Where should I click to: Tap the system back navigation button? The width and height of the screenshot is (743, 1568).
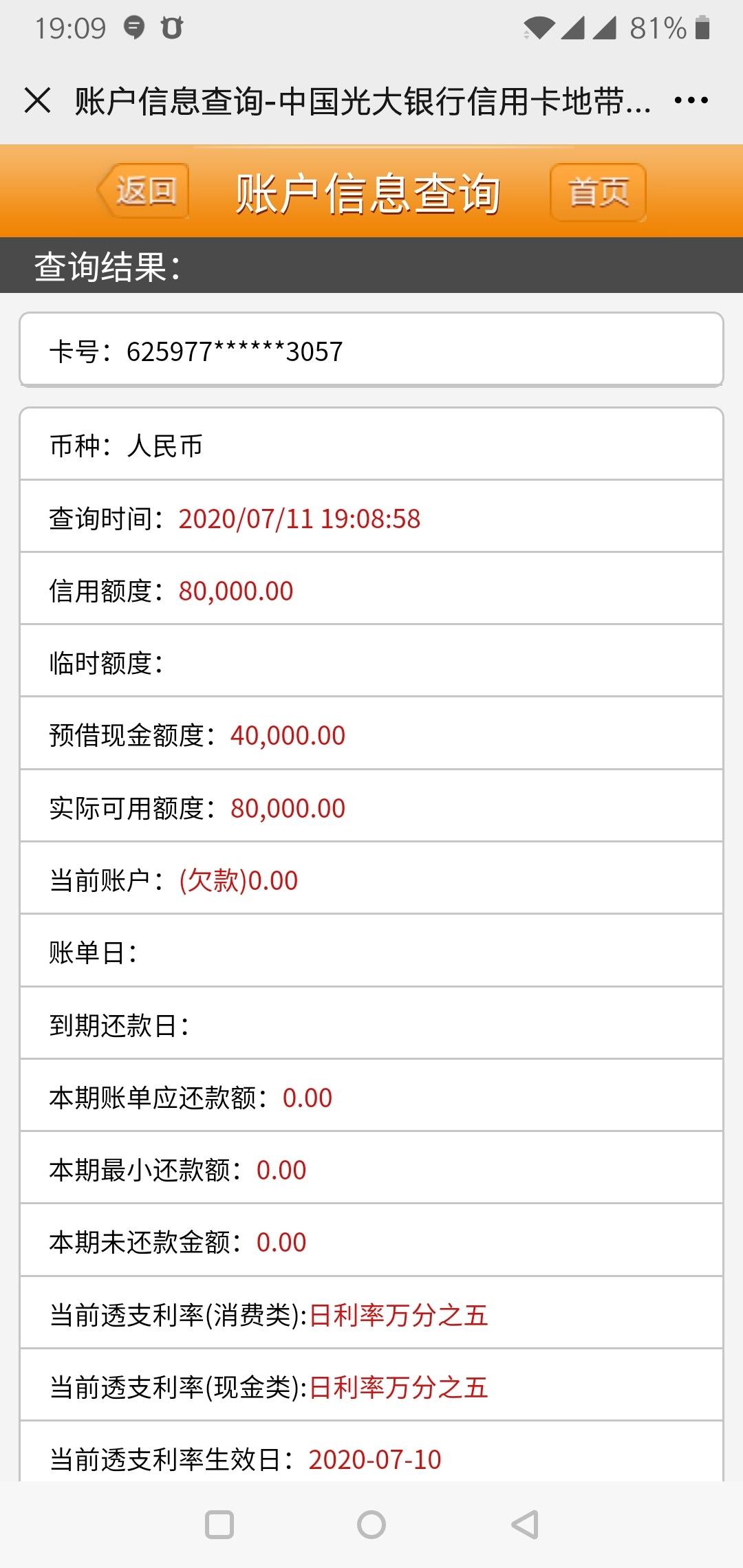coord(524,1525)
